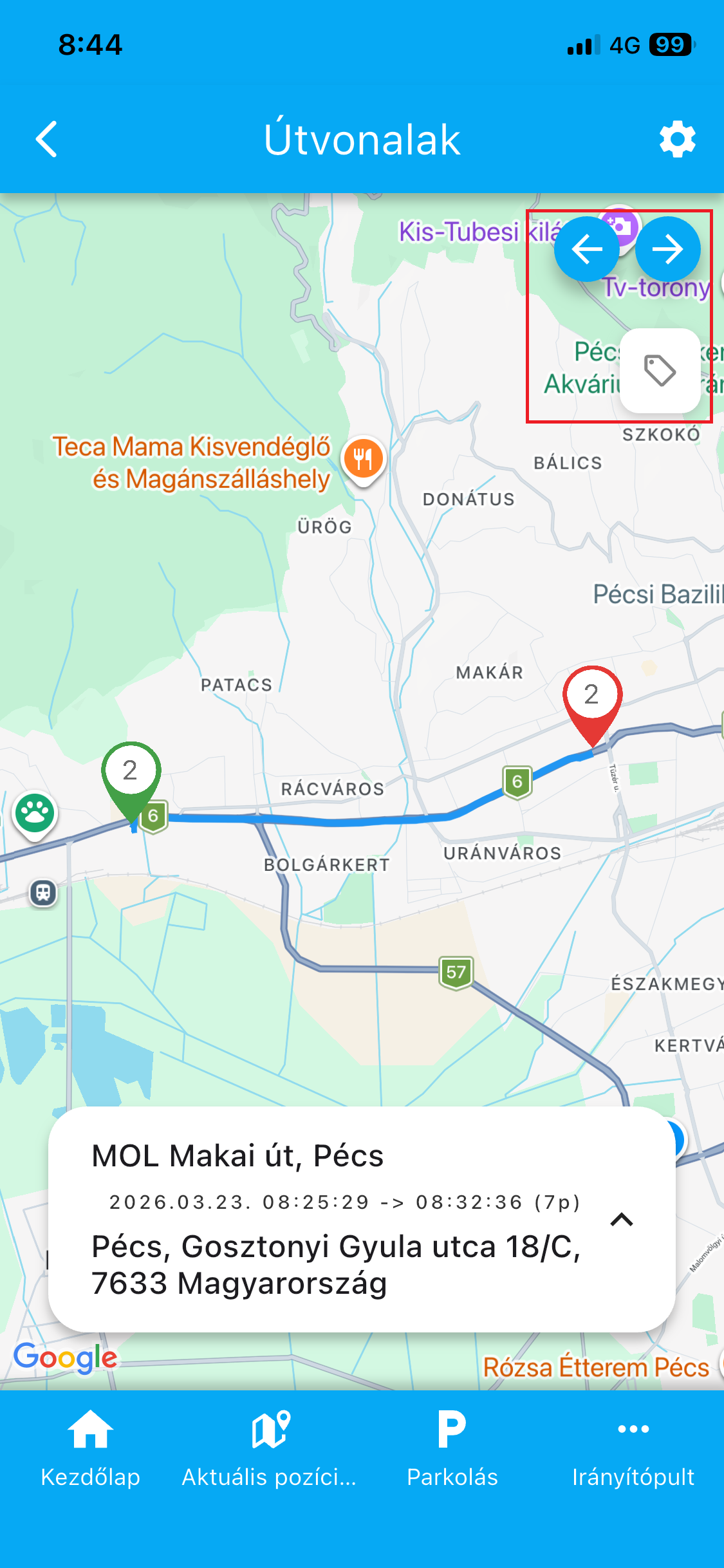The image size is (724, 1568).
Task: Tap the tag label button
Action: [x=660, y=371]
